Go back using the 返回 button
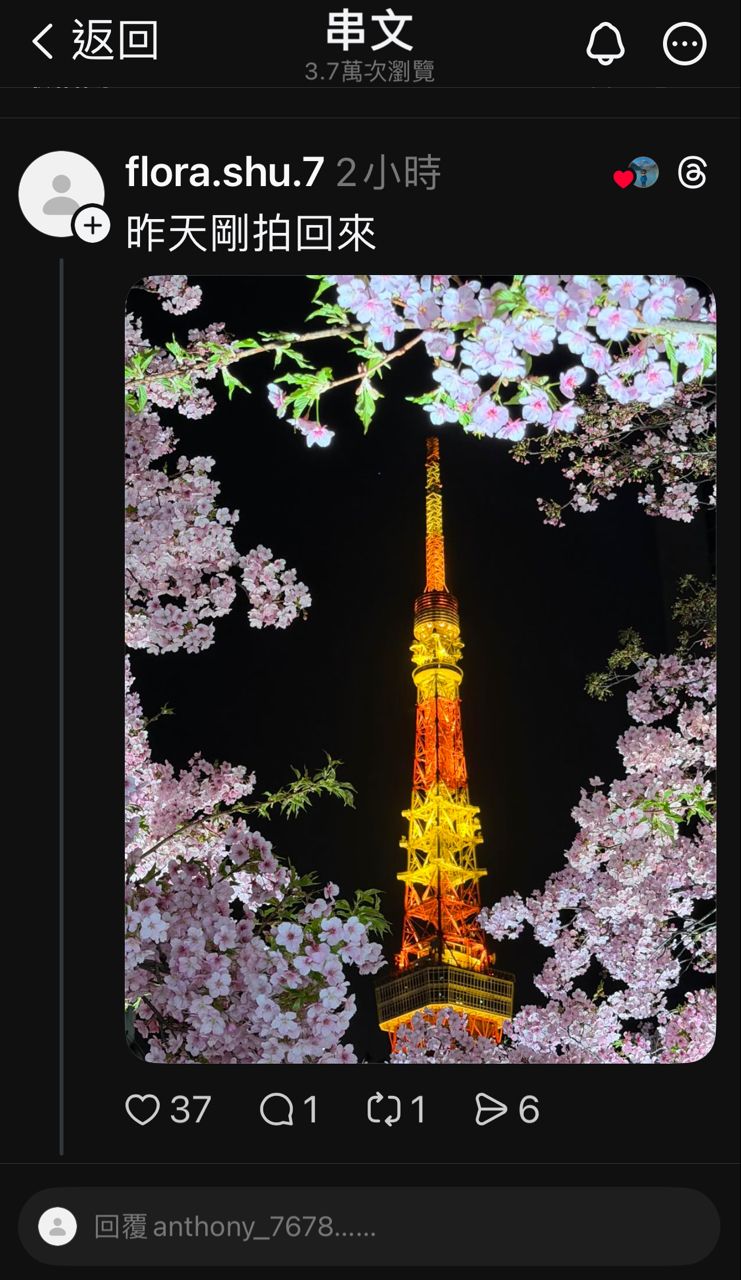This screenshot has width=741, height=1280. (95, 42)
